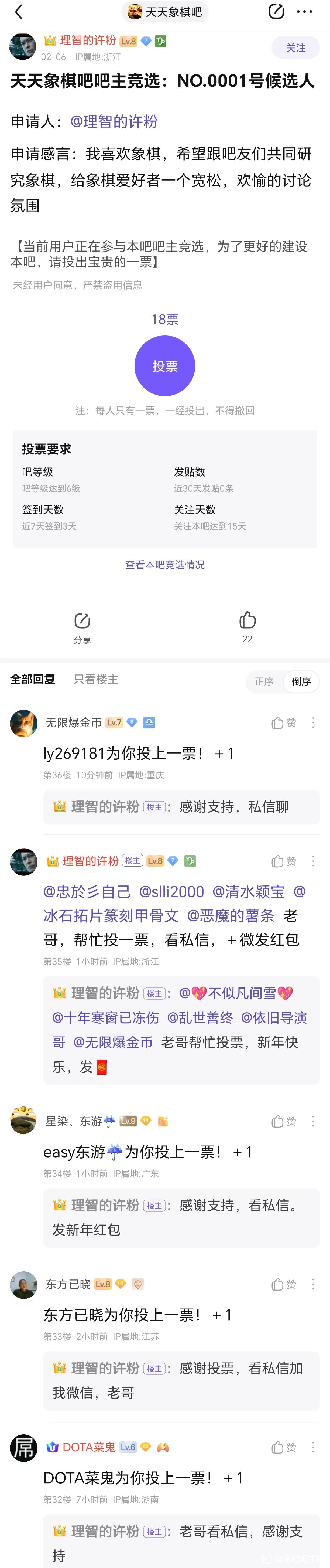Share this post via 分享
This screenshot has width=330, height=1568.
point(82,627)
